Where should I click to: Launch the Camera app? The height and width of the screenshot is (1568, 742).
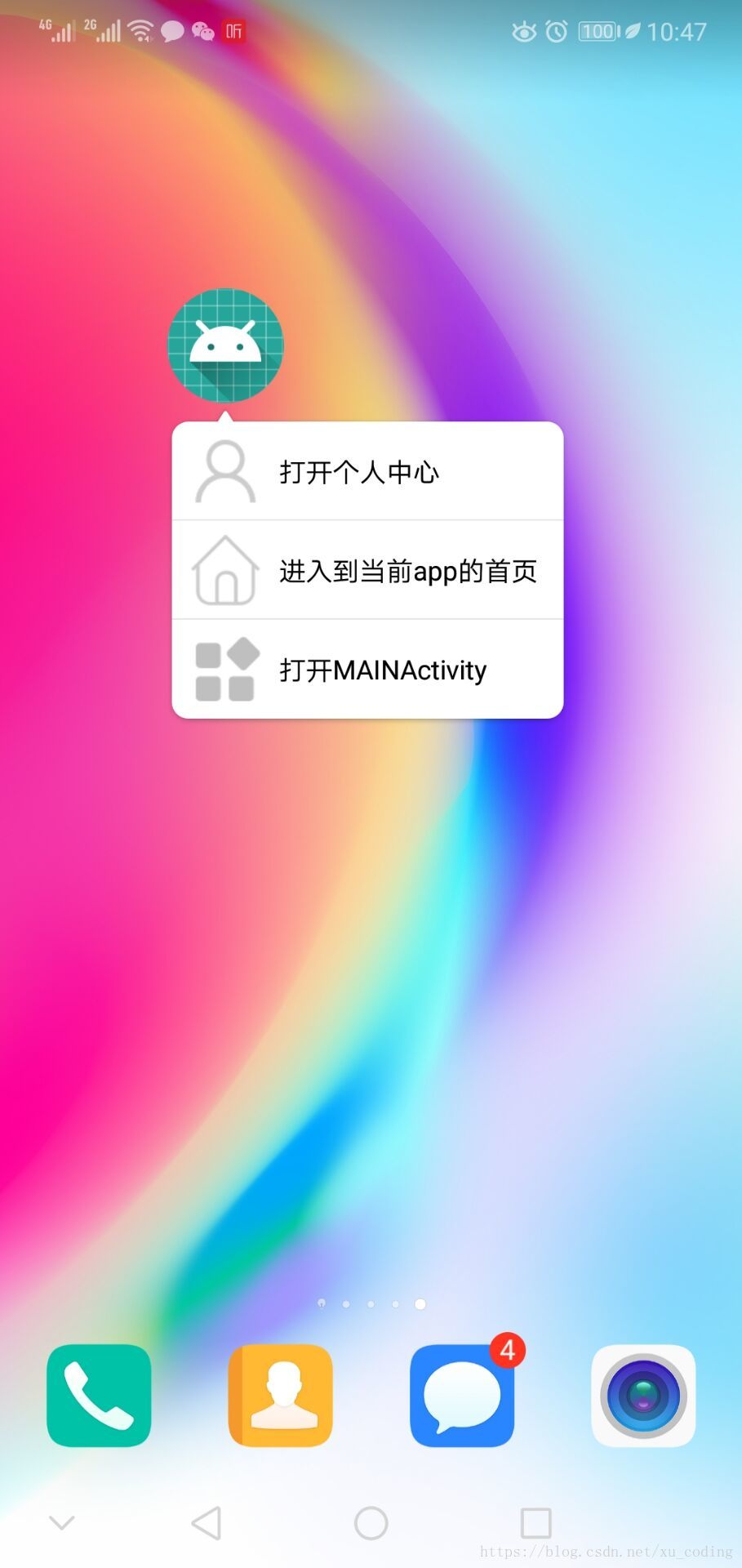point(643,1395)
